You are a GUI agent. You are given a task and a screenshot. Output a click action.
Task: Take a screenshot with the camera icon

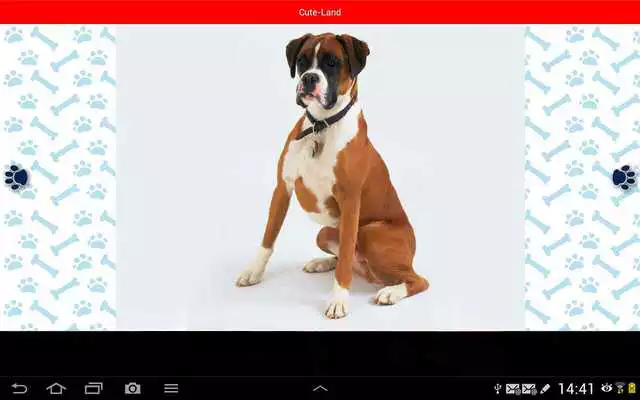pyautogui.click(x=132, y=388)
